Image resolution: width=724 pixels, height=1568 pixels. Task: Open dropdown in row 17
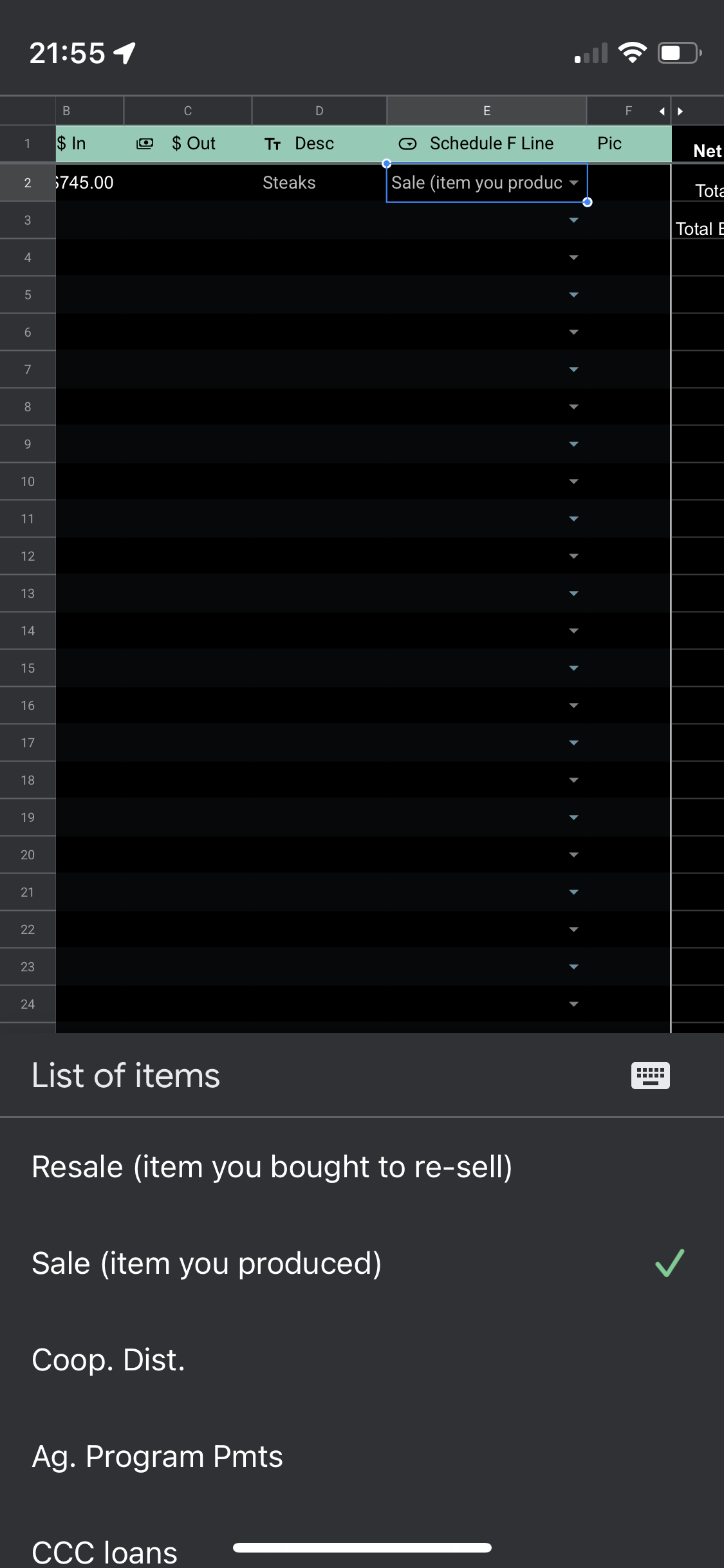[x=573, y=743]
